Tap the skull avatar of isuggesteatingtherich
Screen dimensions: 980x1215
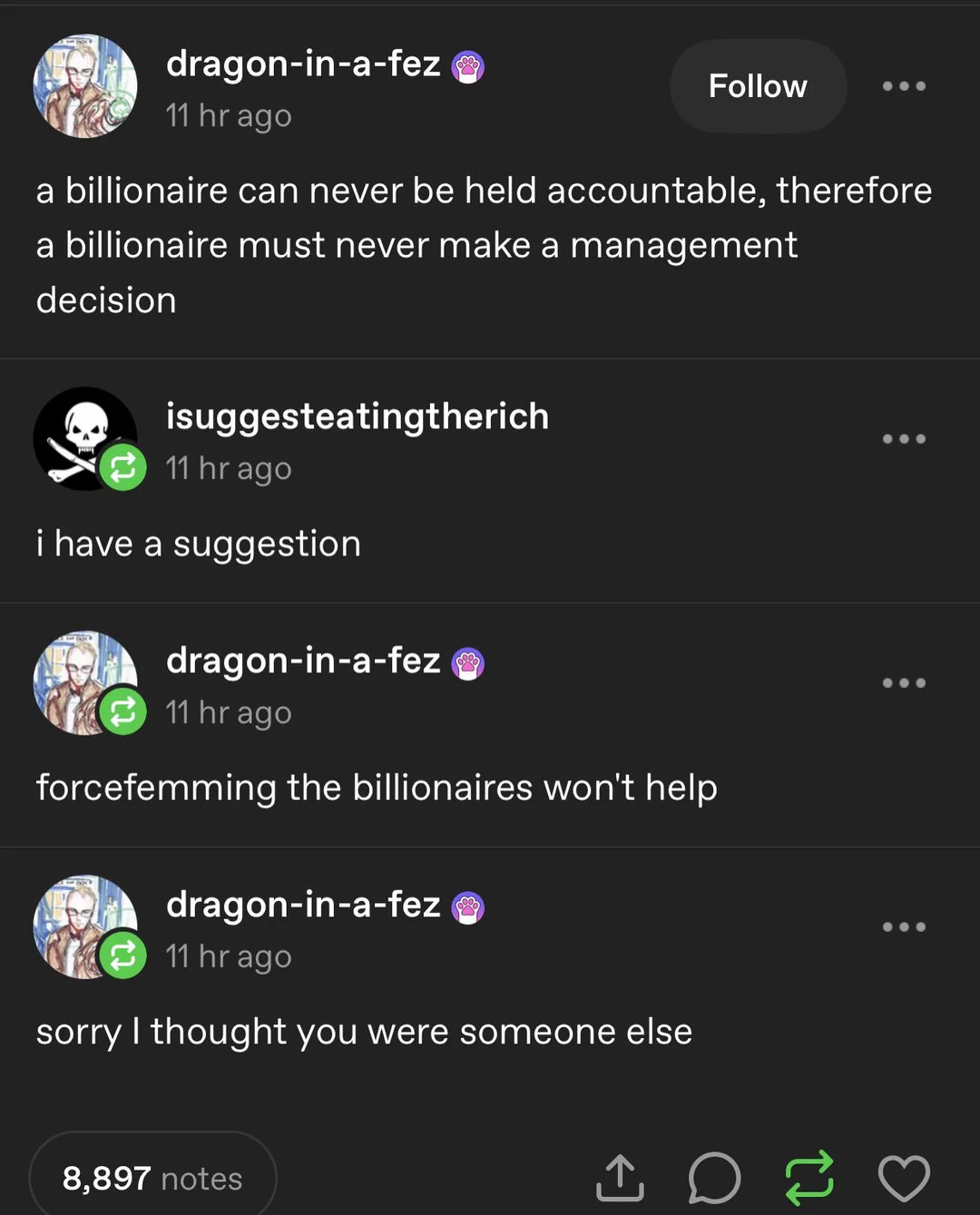(80, 434)
